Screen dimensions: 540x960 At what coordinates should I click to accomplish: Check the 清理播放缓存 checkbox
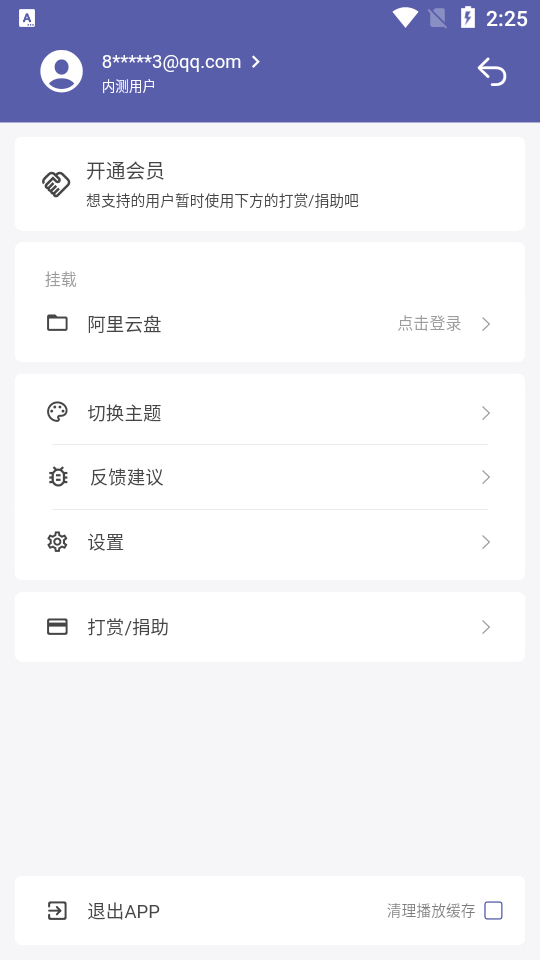pyautogui.click(x=493, y=911)
